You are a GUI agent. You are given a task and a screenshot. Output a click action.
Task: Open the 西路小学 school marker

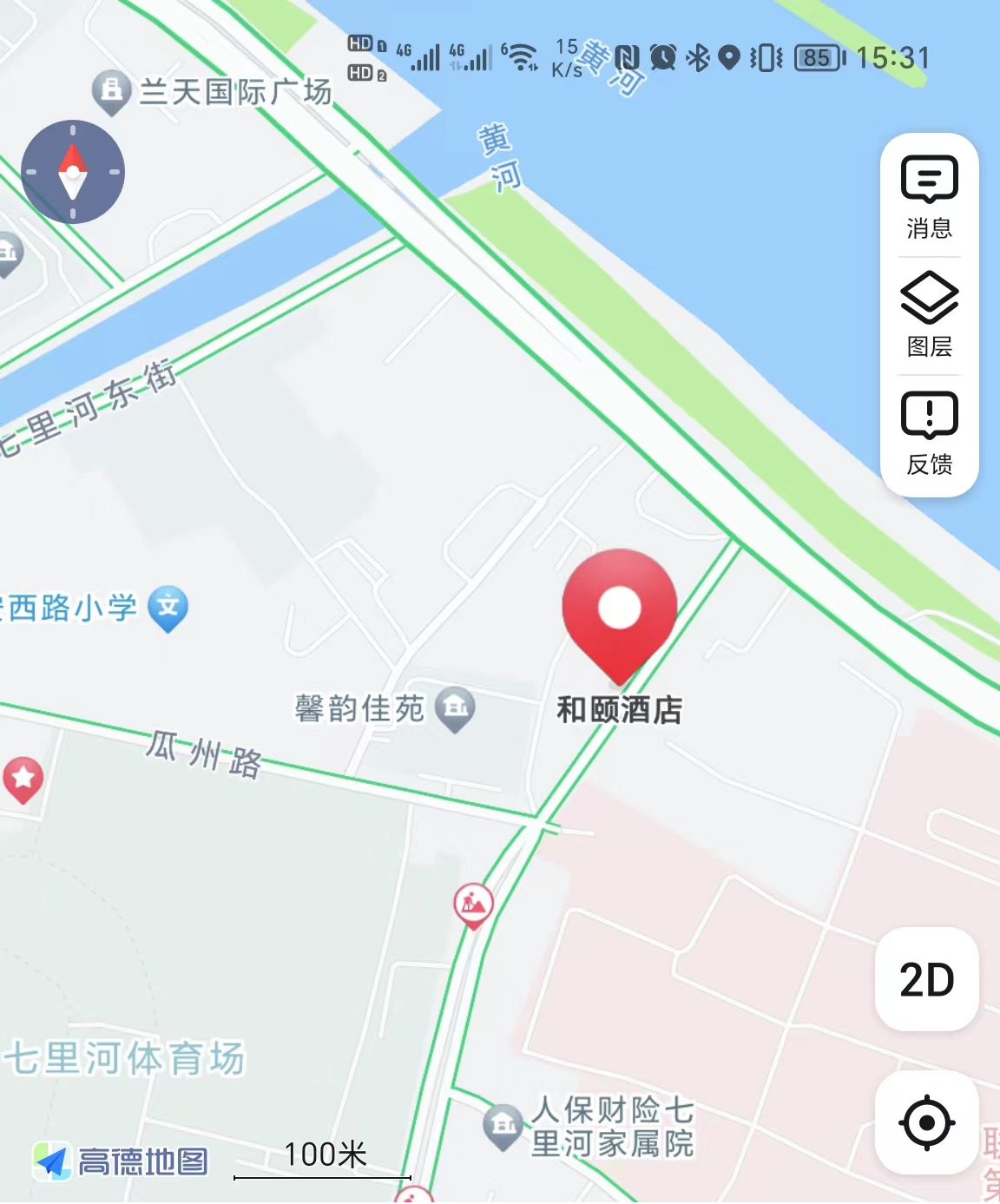[x=168, y=607]
